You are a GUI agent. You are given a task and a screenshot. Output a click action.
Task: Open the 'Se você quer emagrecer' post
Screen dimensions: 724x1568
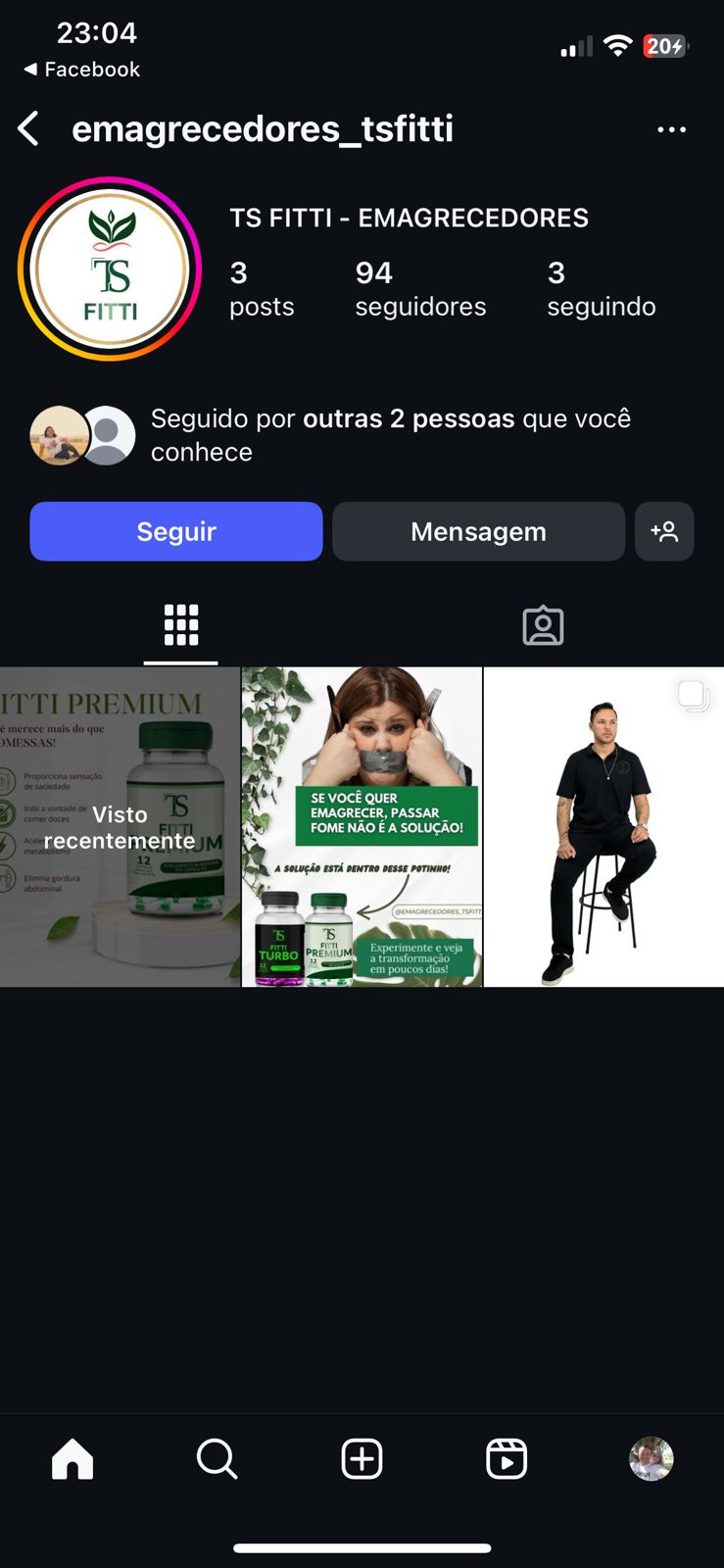point(362,826)
